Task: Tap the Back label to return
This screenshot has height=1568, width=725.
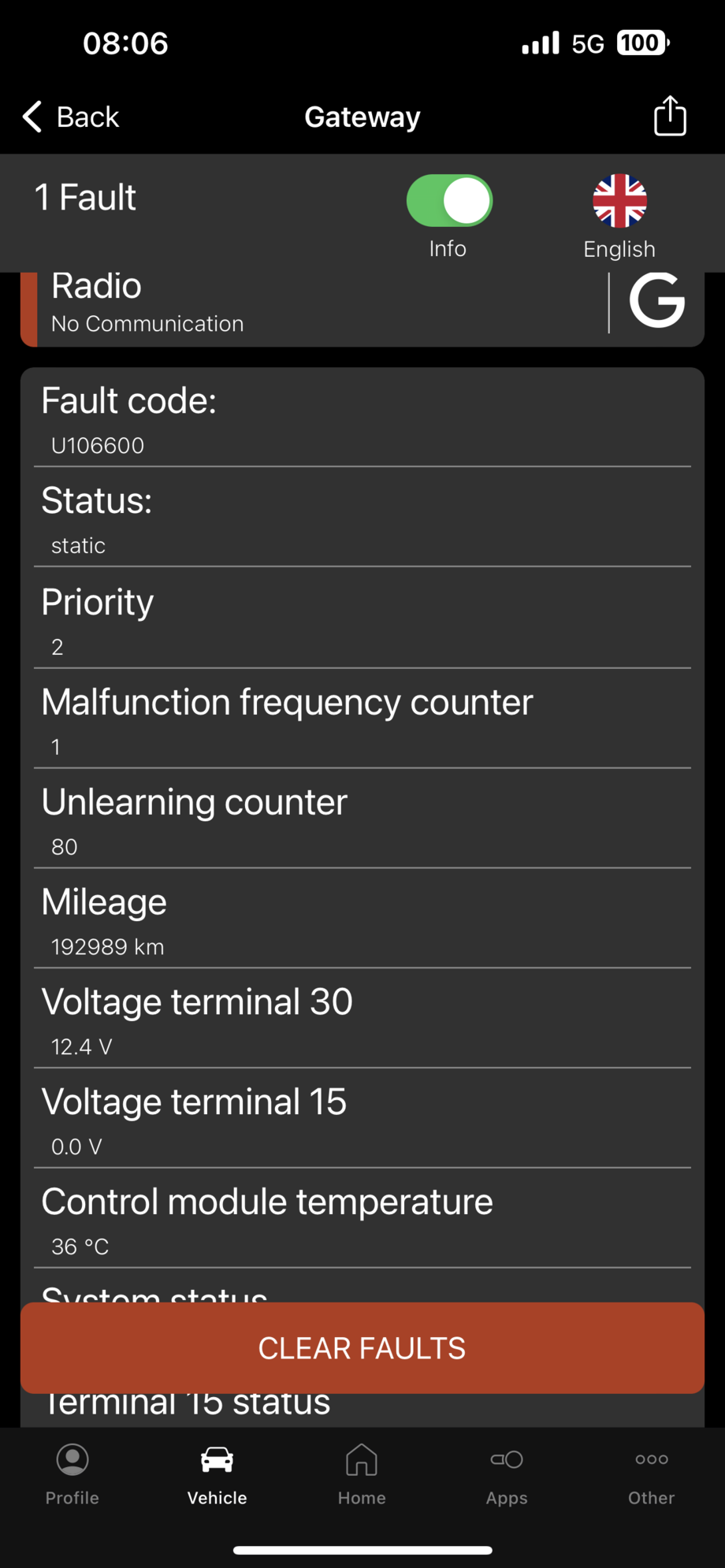Action: point(87,116)
